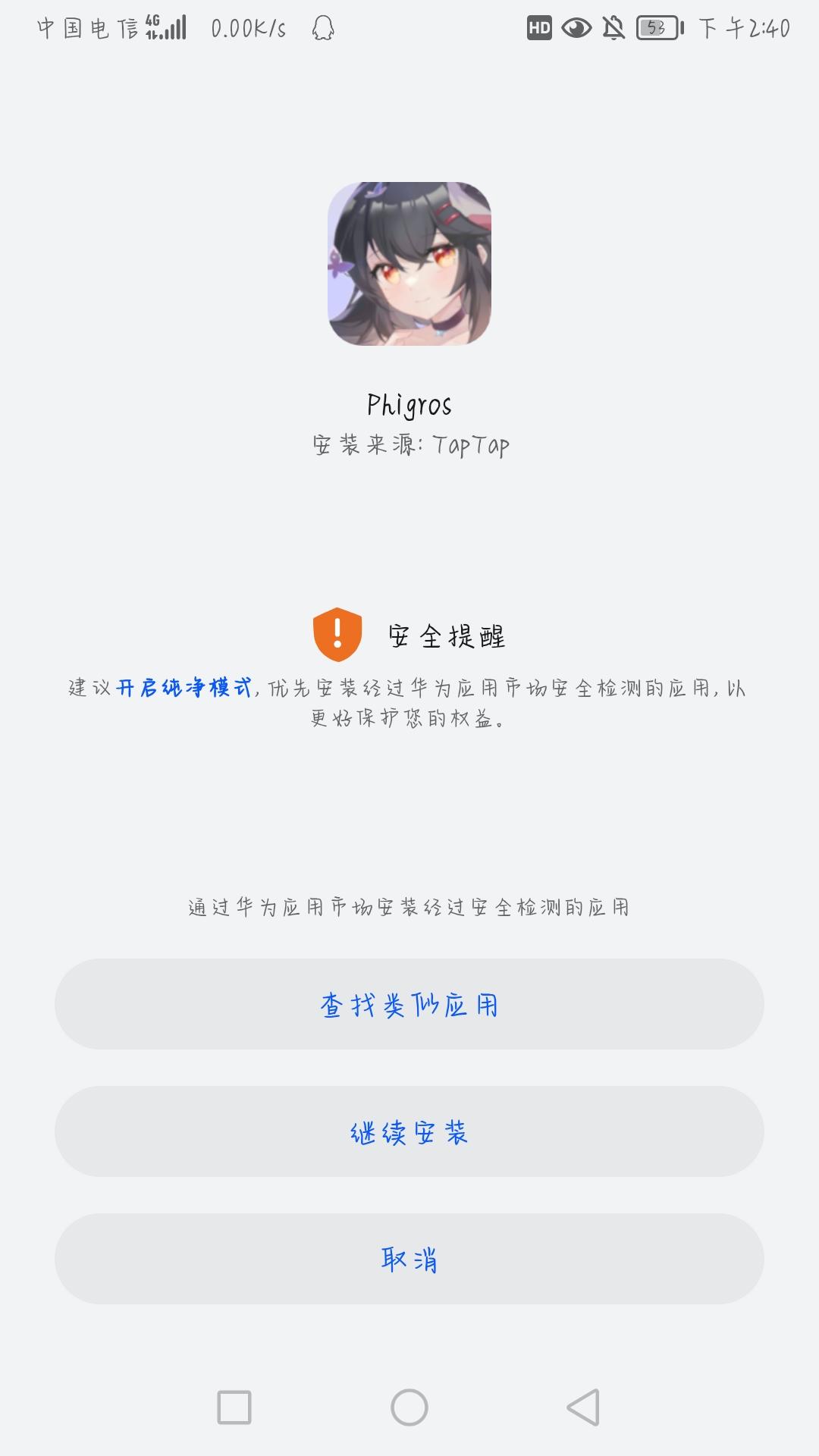Tap the HD icon in the status bar
Image resolution: width=819 pixels, height=1456 pixels.
[x=540, y=27]
